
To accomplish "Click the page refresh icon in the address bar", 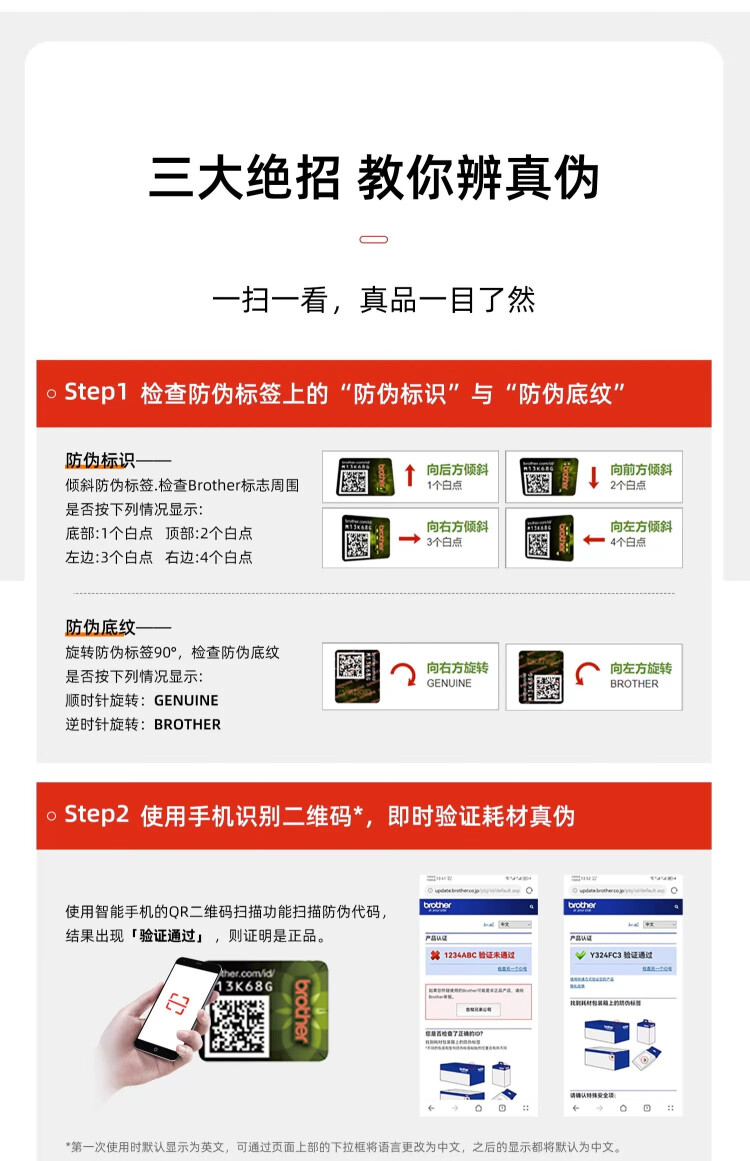I will [529, 891].
